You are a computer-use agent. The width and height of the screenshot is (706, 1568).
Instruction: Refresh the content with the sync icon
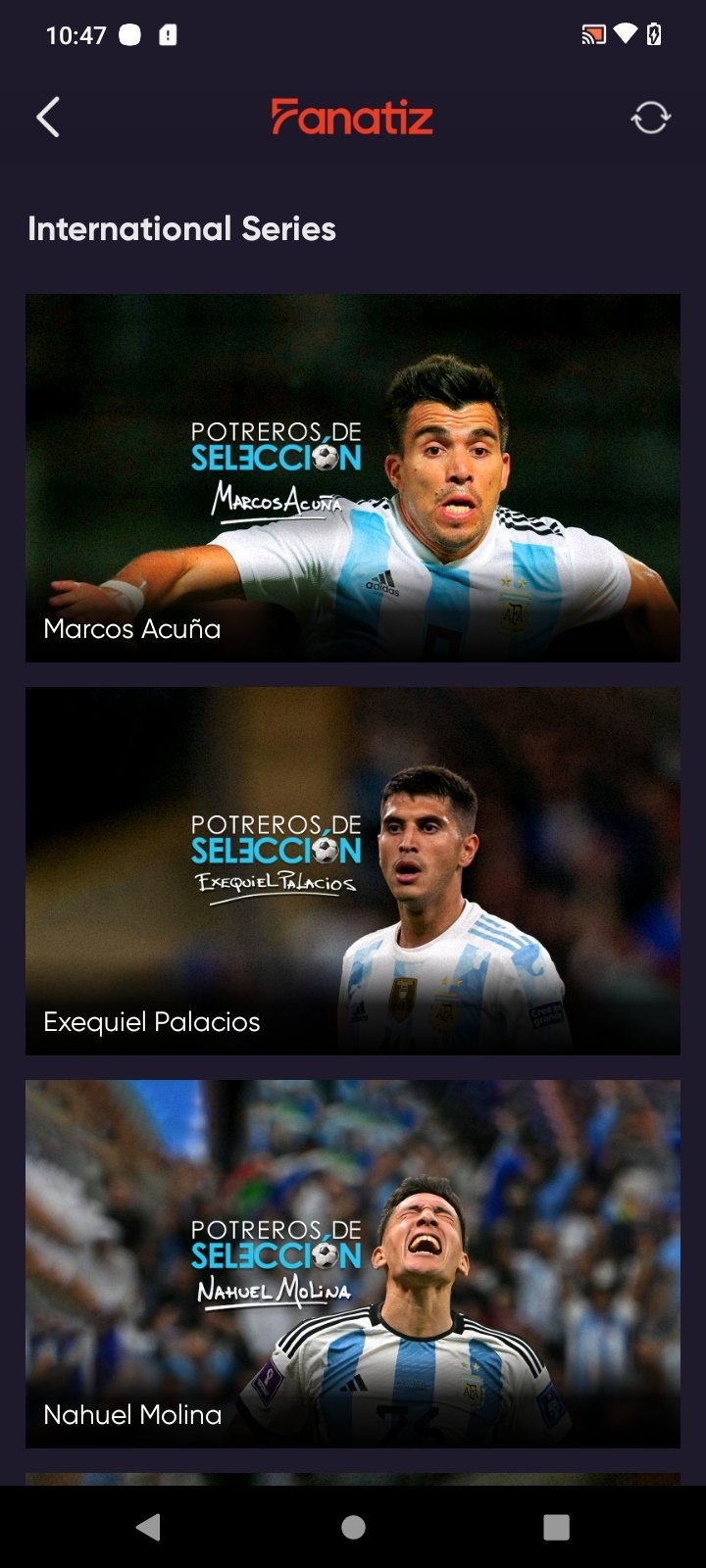[650, 118]
